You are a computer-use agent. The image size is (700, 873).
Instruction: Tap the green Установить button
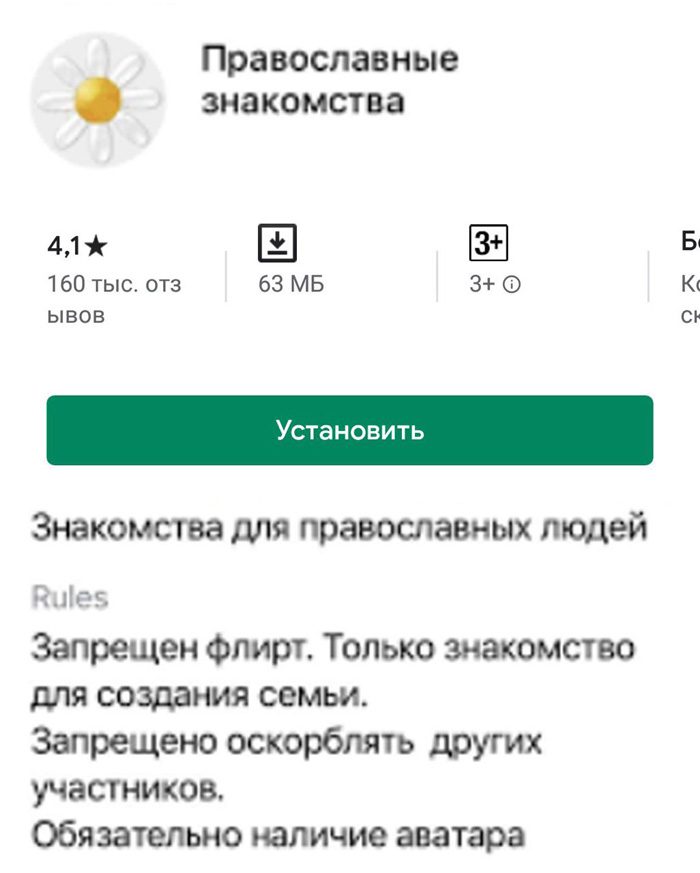[x=349, y=430]
